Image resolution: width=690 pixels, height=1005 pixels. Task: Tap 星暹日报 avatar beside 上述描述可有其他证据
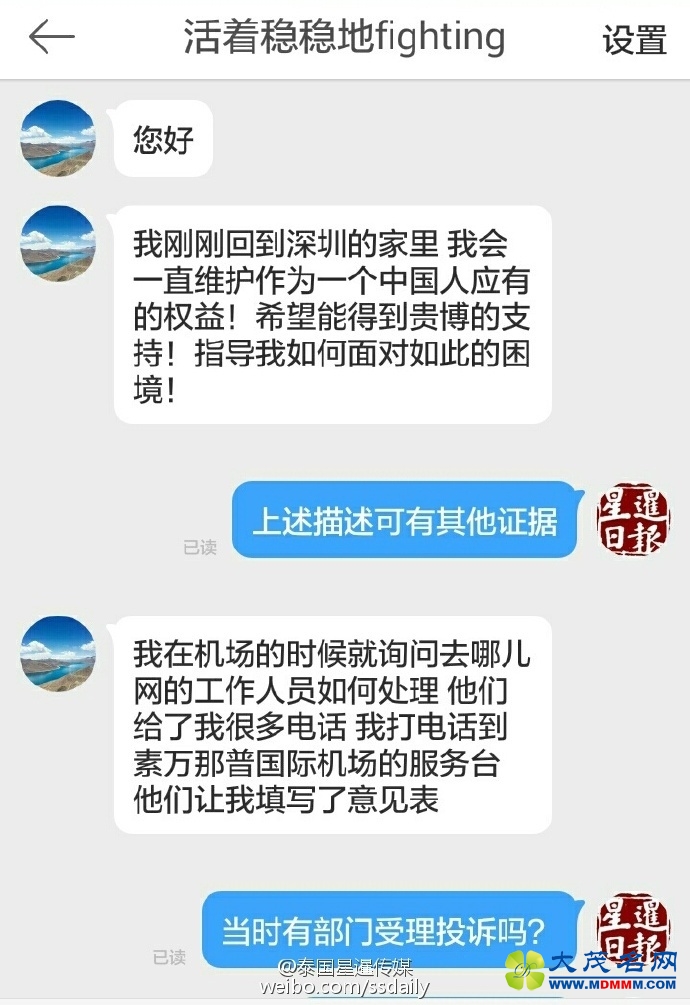(634, 519)
